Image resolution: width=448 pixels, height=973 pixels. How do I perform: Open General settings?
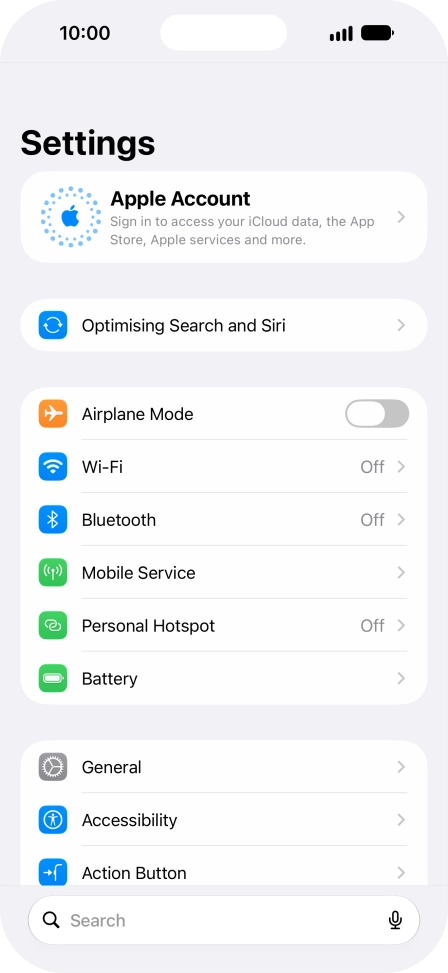click(224, 767)
